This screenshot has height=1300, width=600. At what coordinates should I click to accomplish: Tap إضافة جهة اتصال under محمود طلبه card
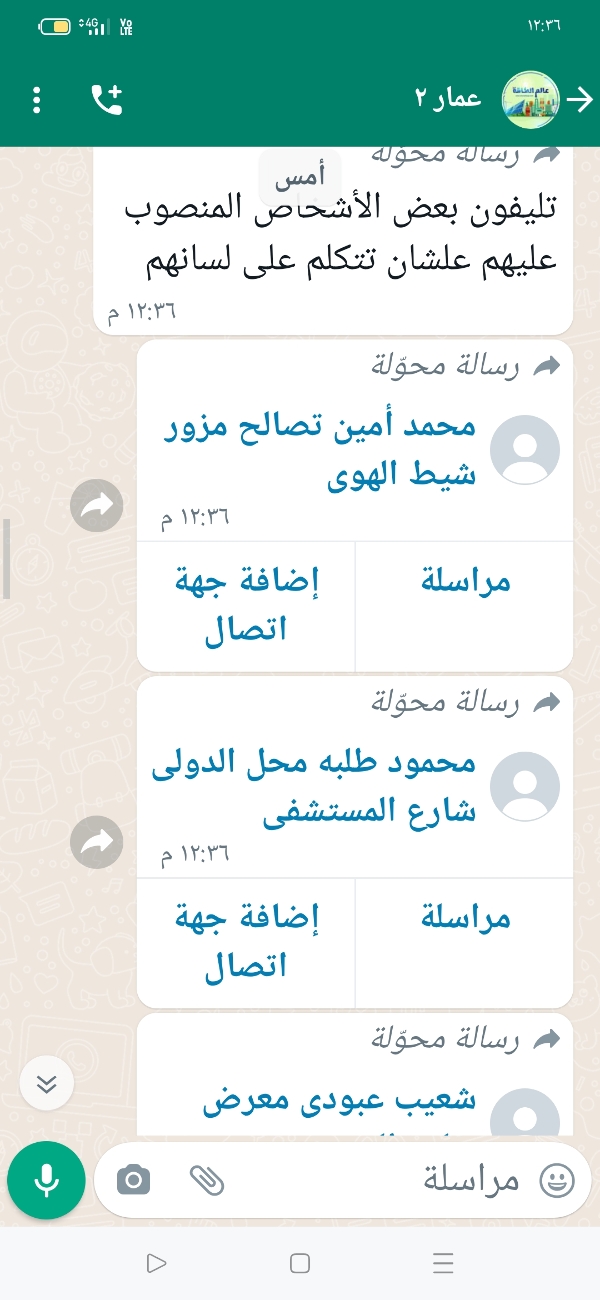[246, 942]
